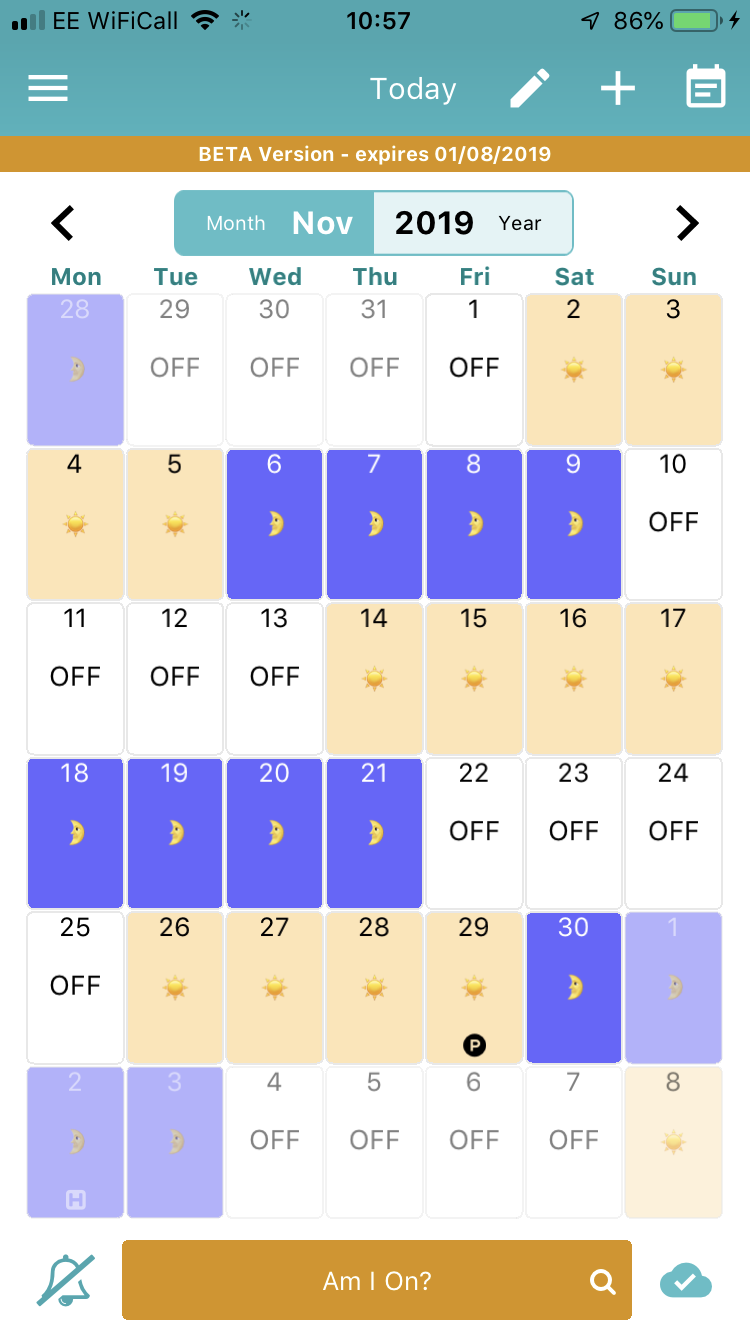Switch to Month selection mode
The height and width of the screenshot is (1334, 750).
(x=236, y=223)
